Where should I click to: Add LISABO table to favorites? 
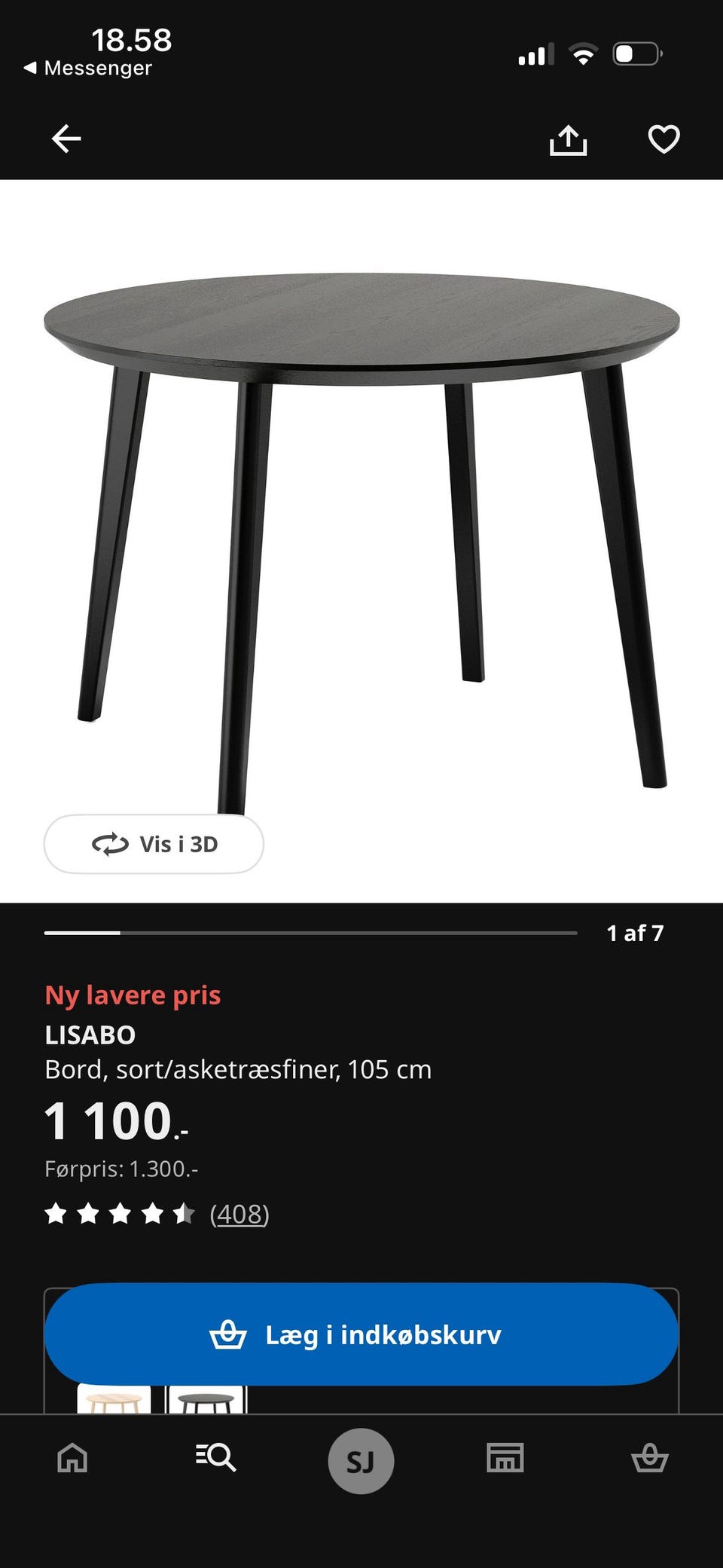tap(664, 139)
